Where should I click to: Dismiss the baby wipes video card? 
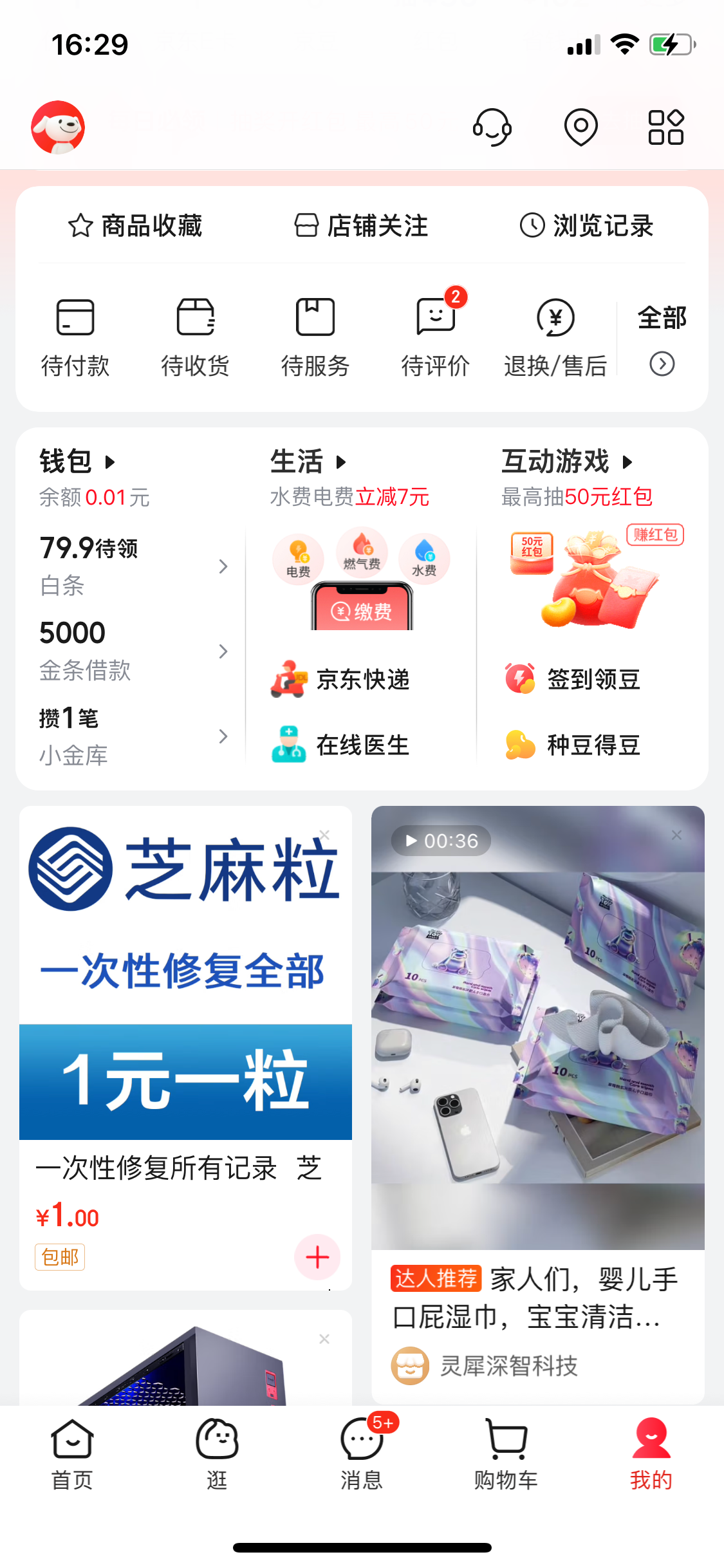point(676,835)
